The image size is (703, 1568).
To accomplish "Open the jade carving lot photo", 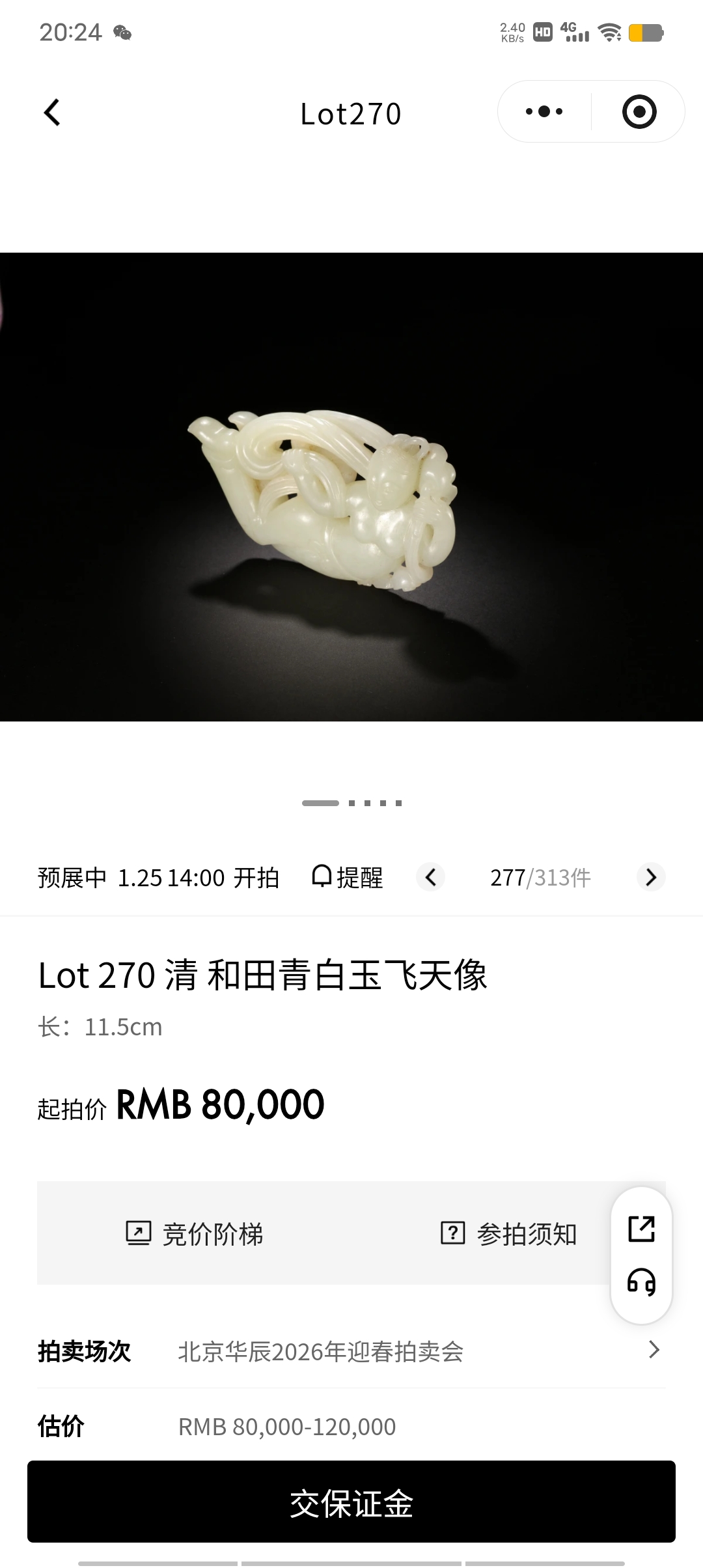I will (351, 486).
